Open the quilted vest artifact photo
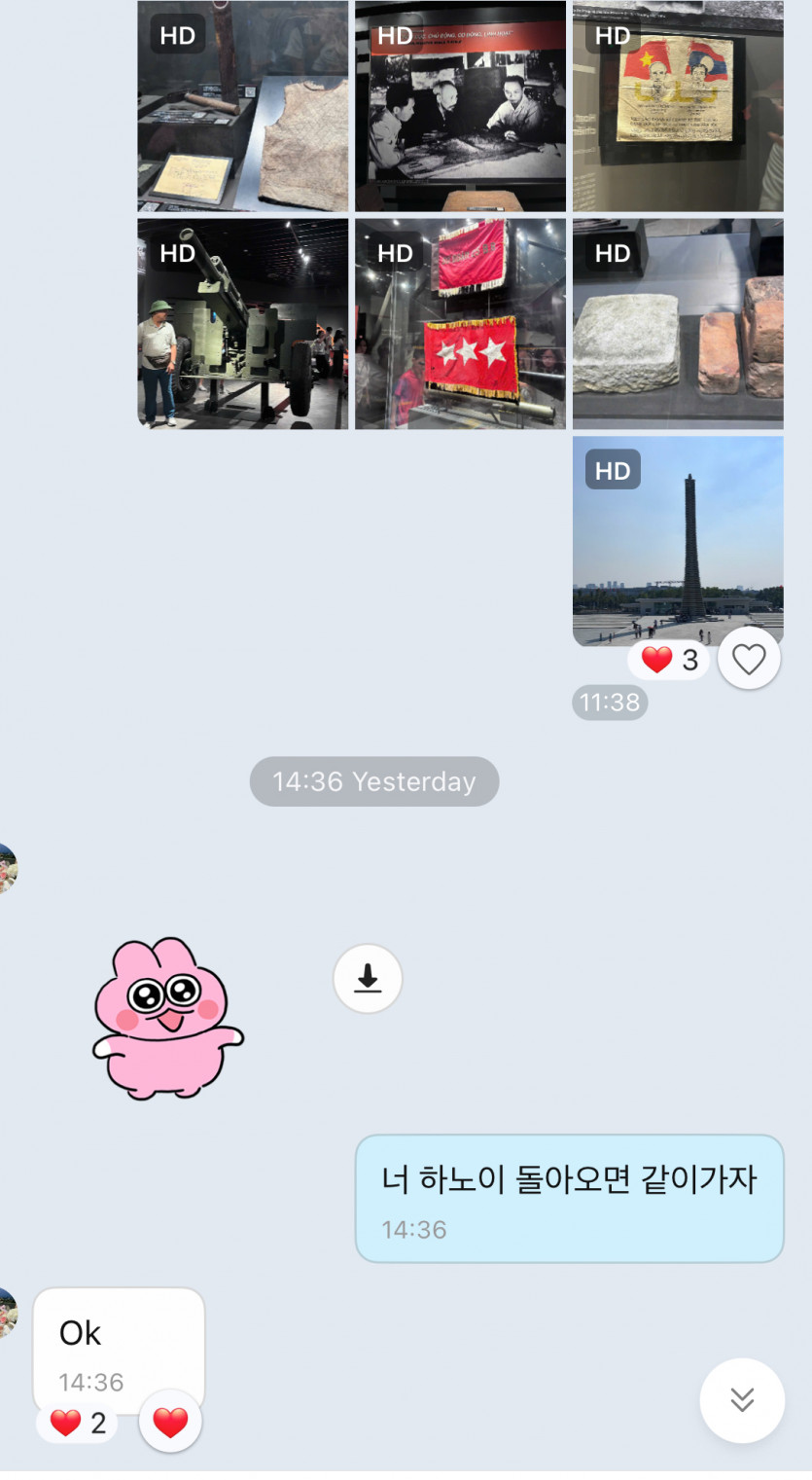The image size is (812, 1480). (x=242, y=107)
